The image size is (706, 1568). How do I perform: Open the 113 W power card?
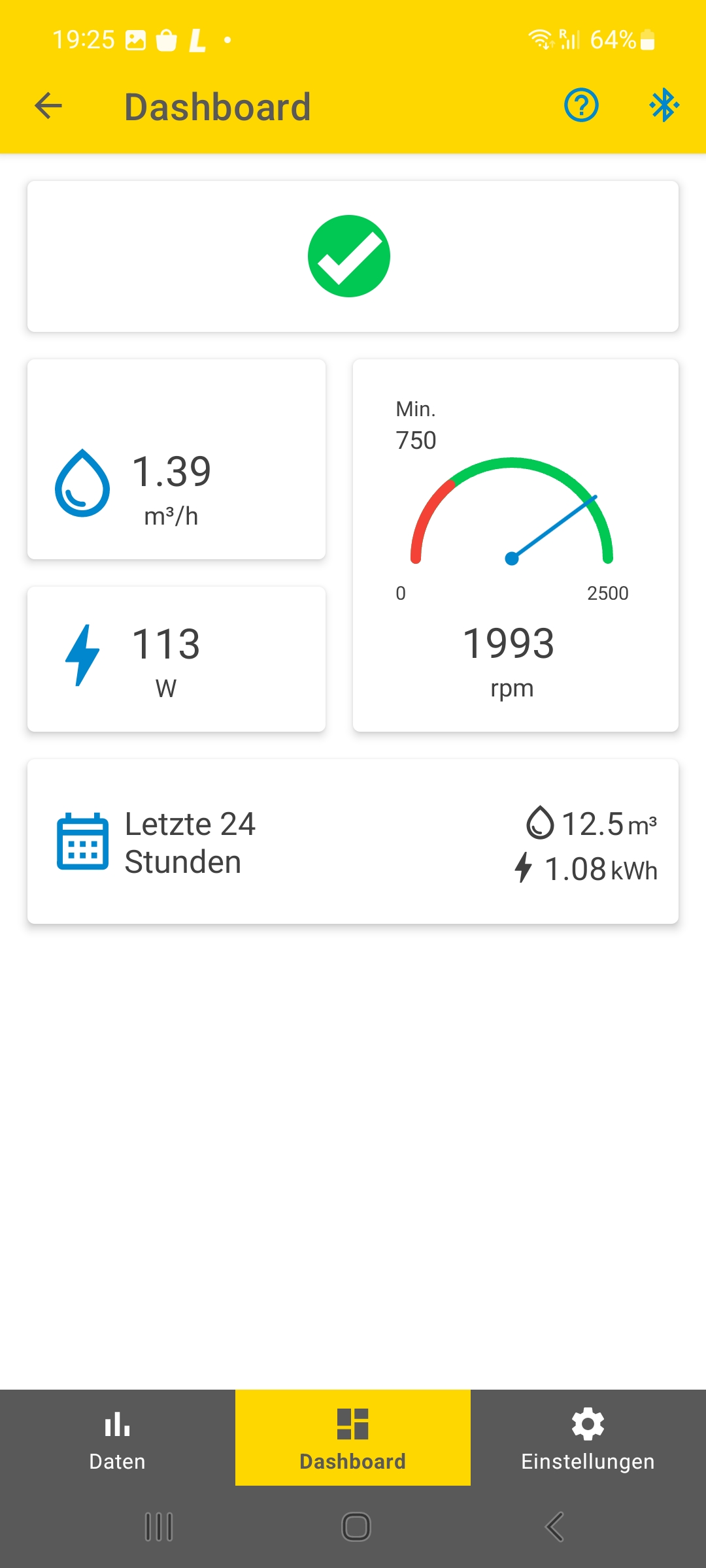[x=176, y=659]
